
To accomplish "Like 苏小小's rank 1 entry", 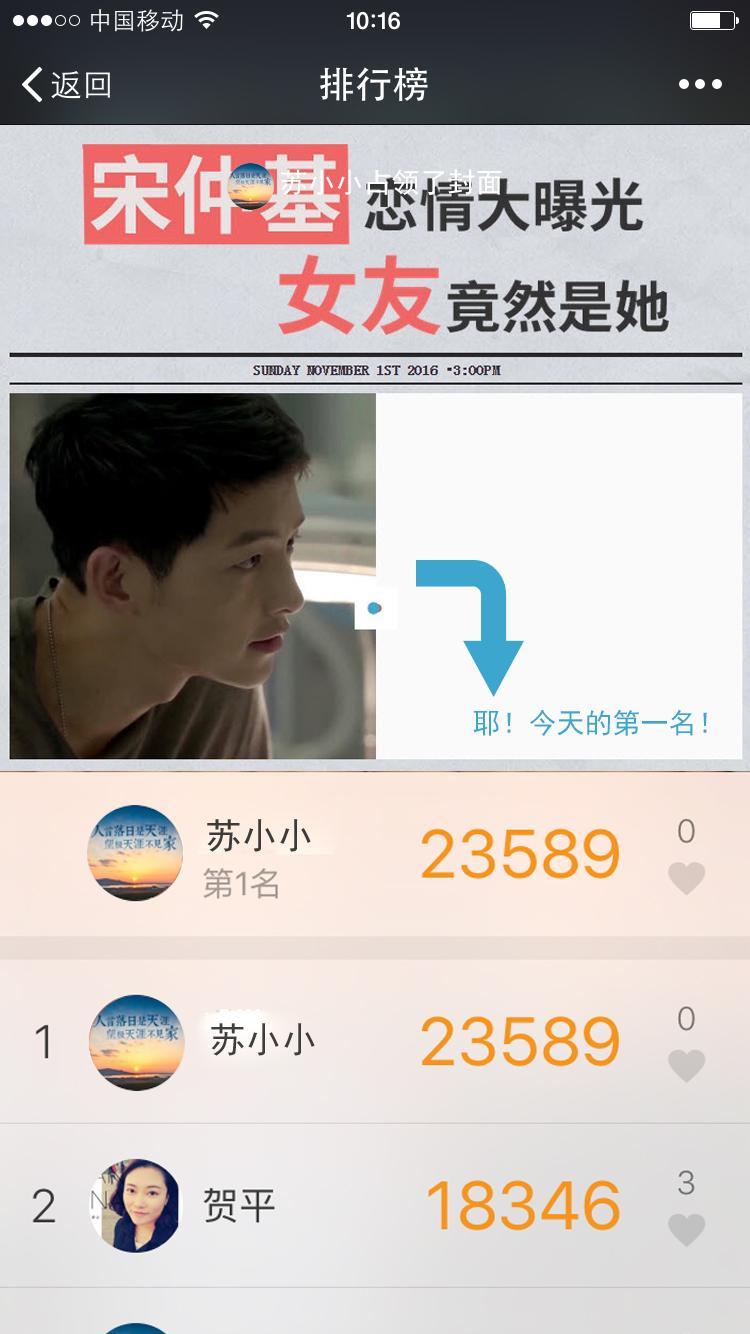I will tap(686, 1065).
